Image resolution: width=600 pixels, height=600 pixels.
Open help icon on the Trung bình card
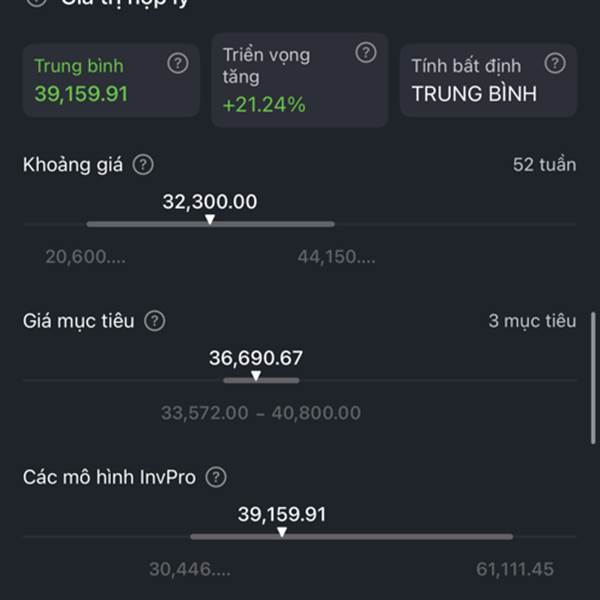pos(178,63)
